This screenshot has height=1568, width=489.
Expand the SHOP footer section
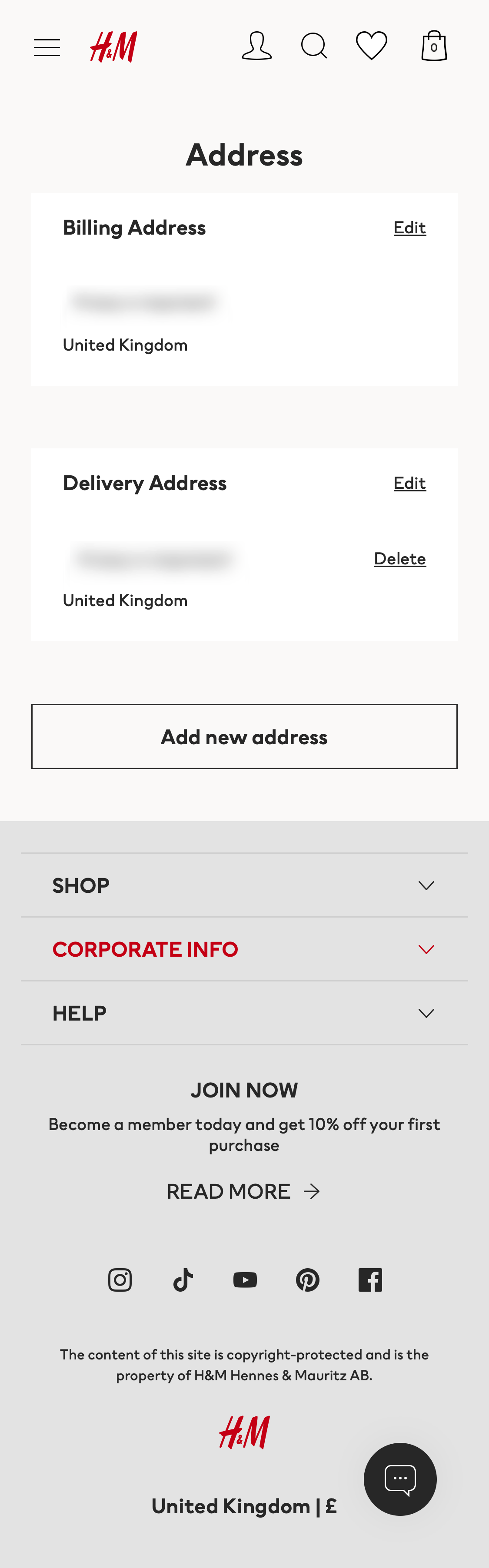pos(244,885)
